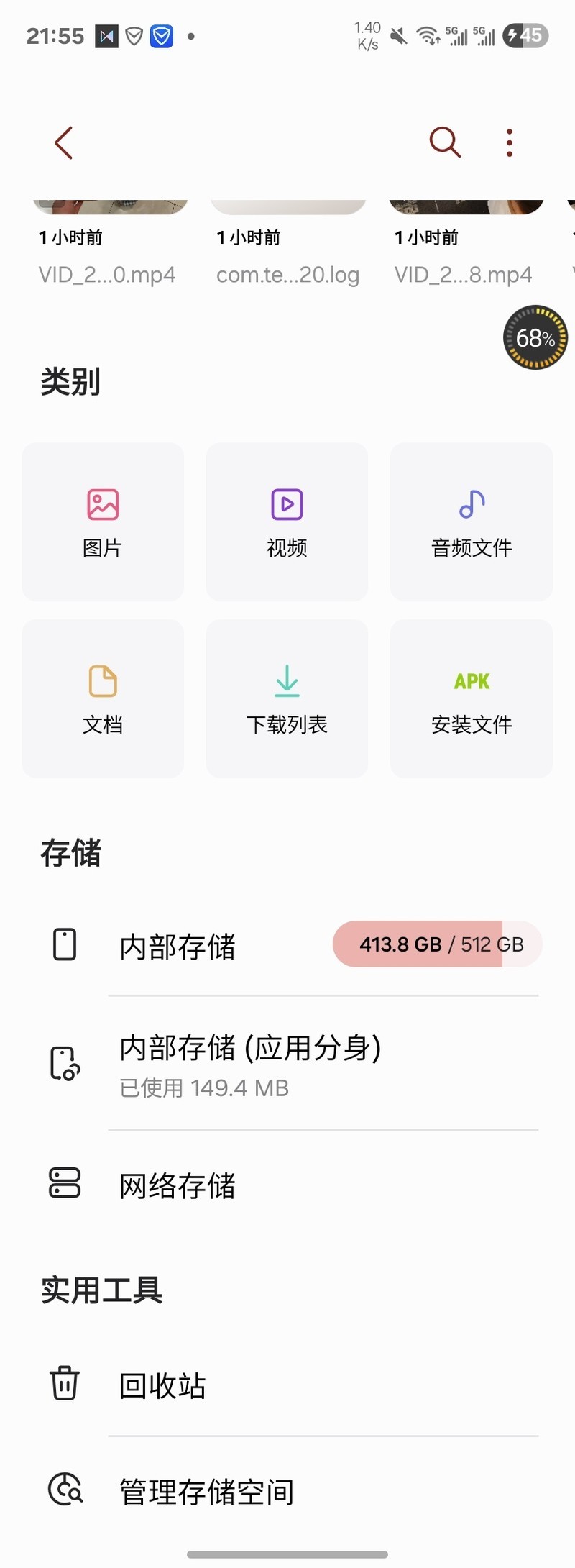
Task: Open 内部存储 showing 413.8 GB used
Action: click(287, 945)
